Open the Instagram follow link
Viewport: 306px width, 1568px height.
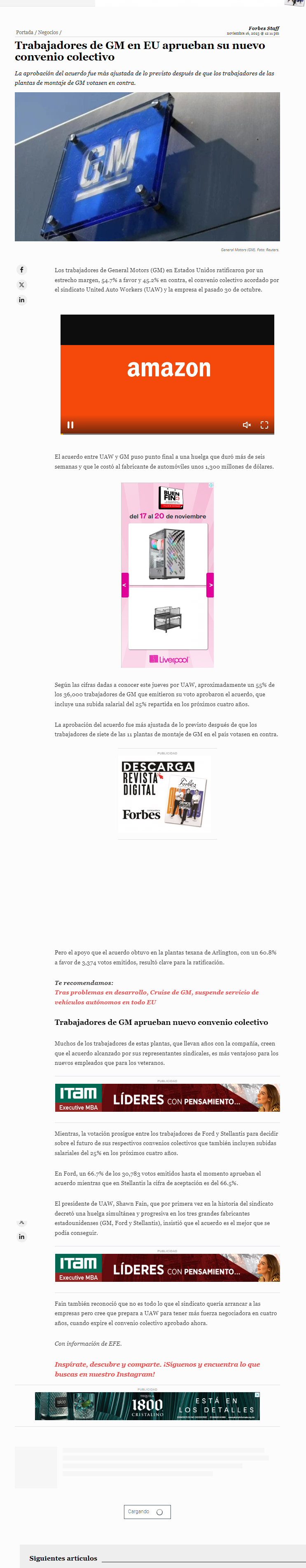[157, 1369]
